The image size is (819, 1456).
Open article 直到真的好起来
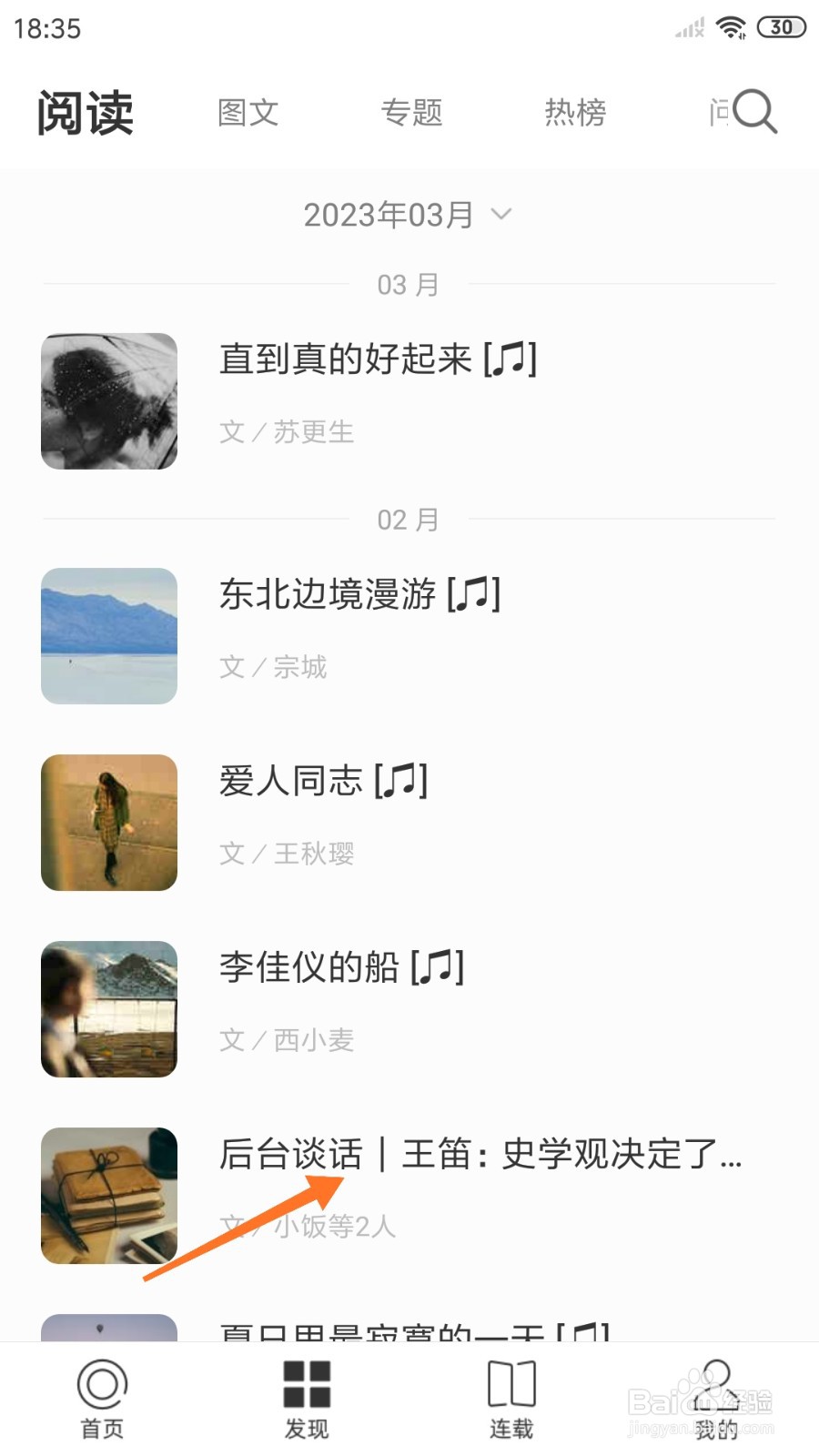tap(377, 359)
